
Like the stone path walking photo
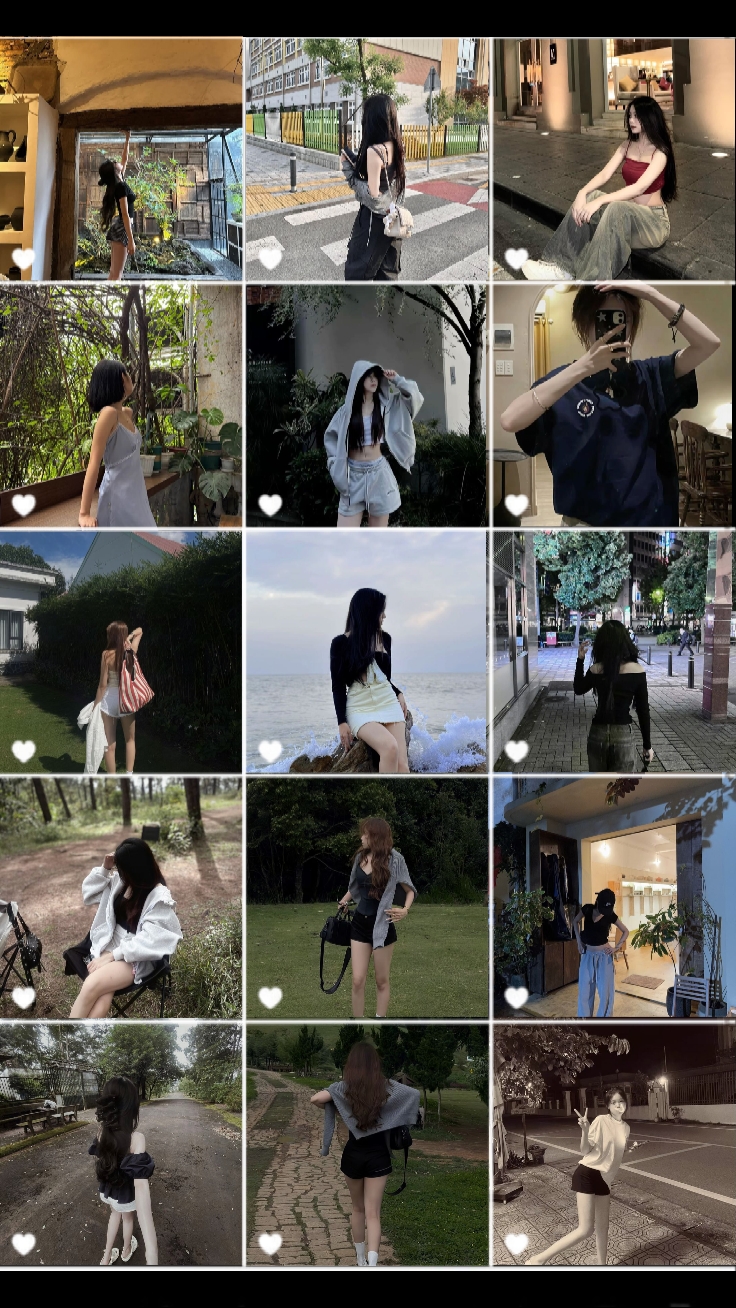tap(269, 1243)
